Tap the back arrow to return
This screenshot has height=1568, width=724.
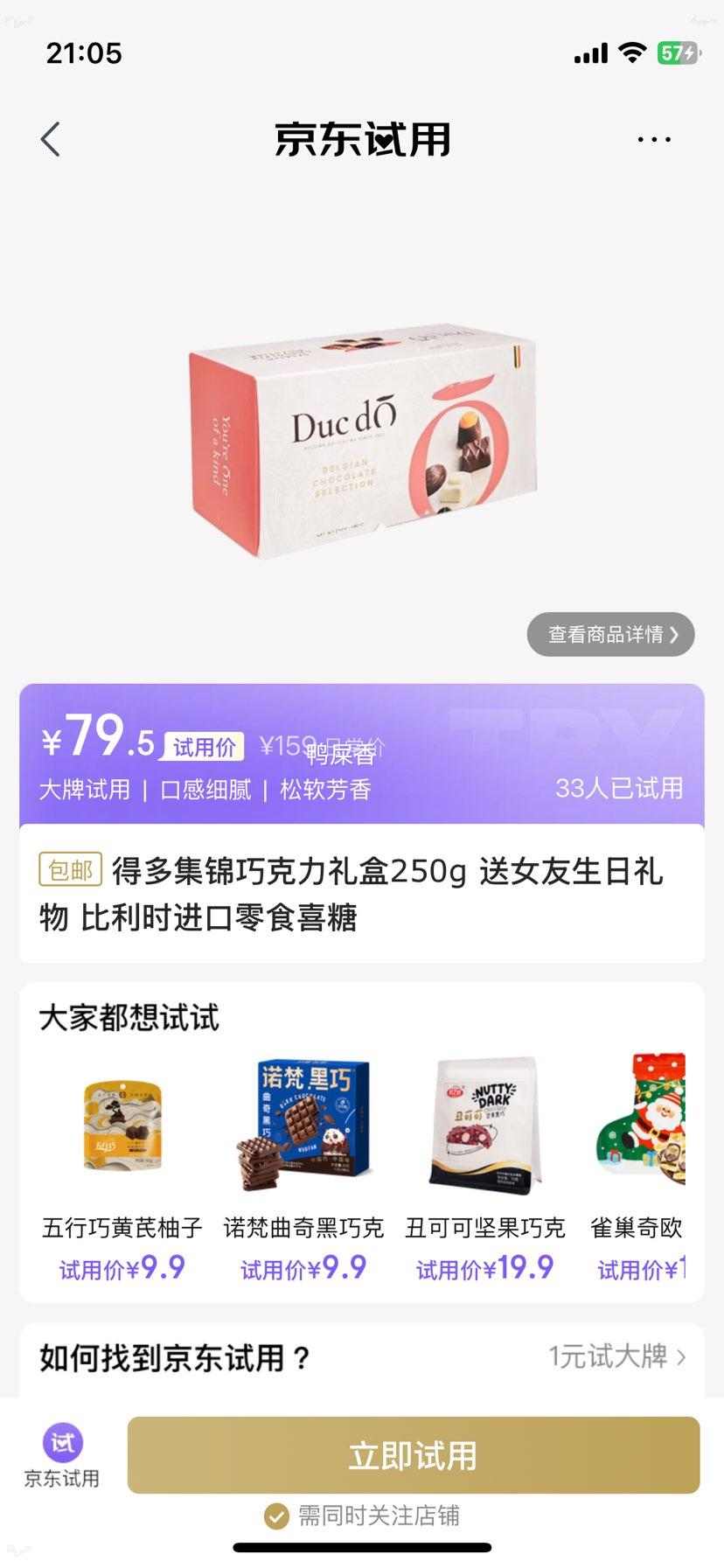click(50, 138)
